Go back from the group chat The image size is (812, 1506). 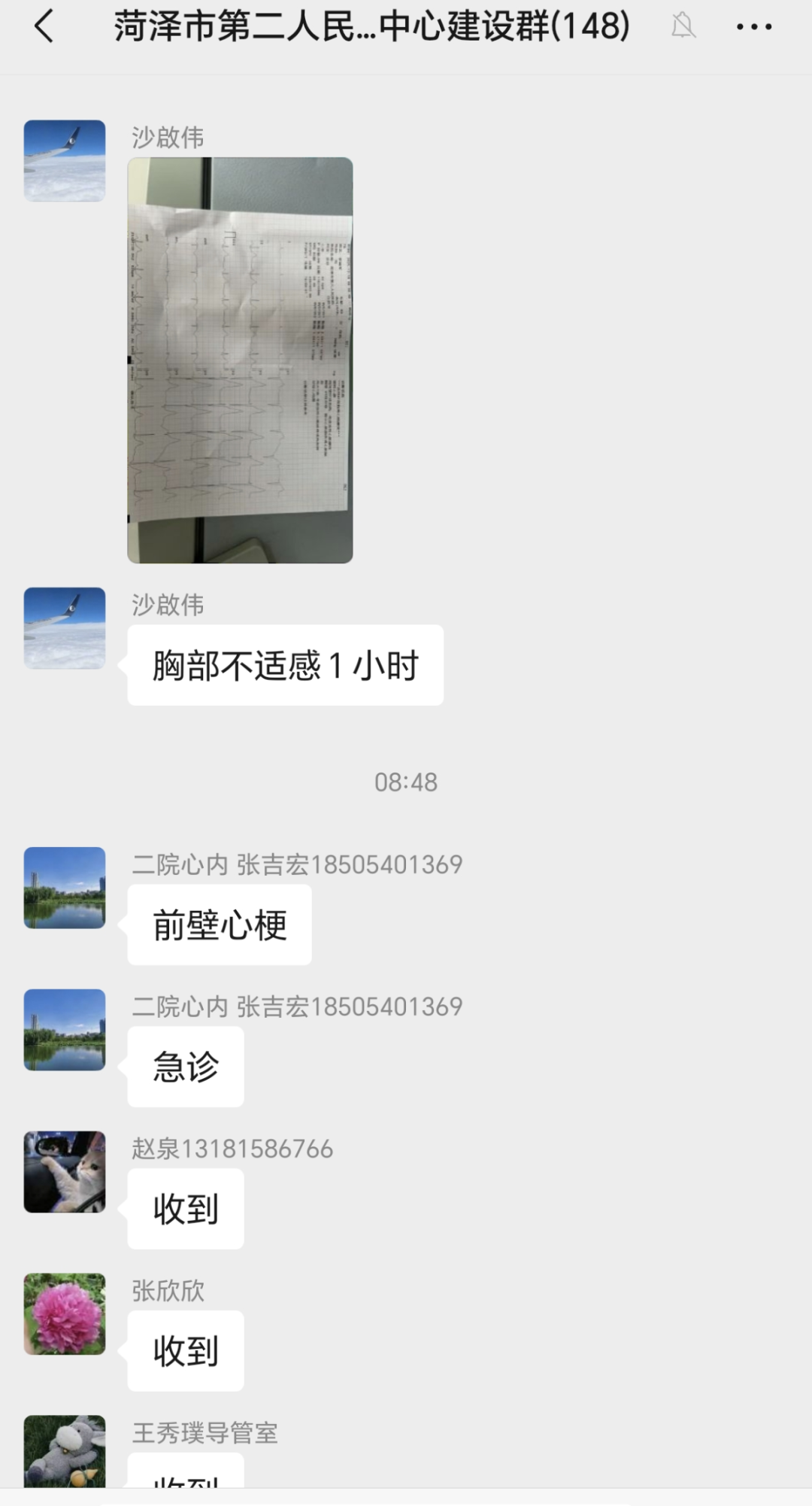coord(44,26)
